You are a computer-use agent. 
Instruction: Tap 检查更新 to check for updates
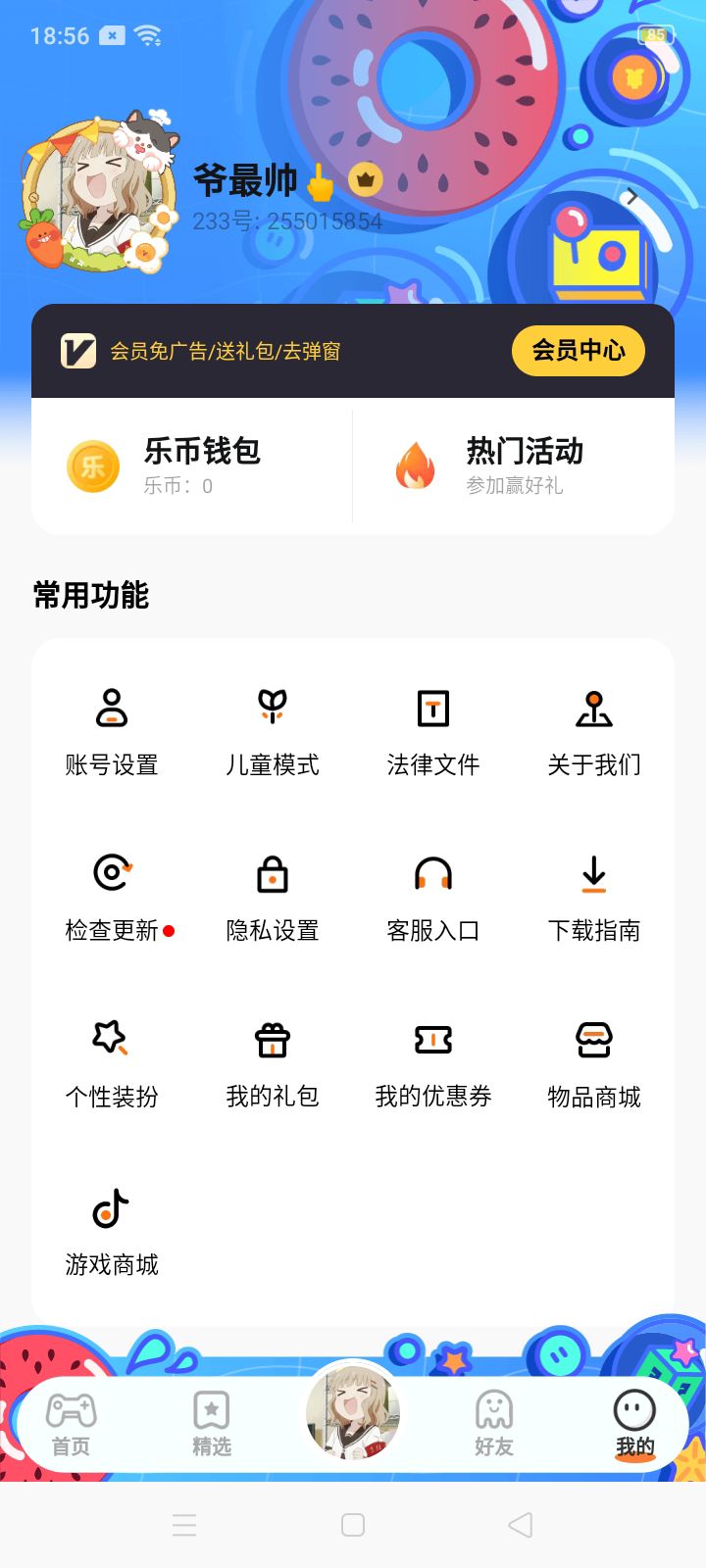[112, 898]
